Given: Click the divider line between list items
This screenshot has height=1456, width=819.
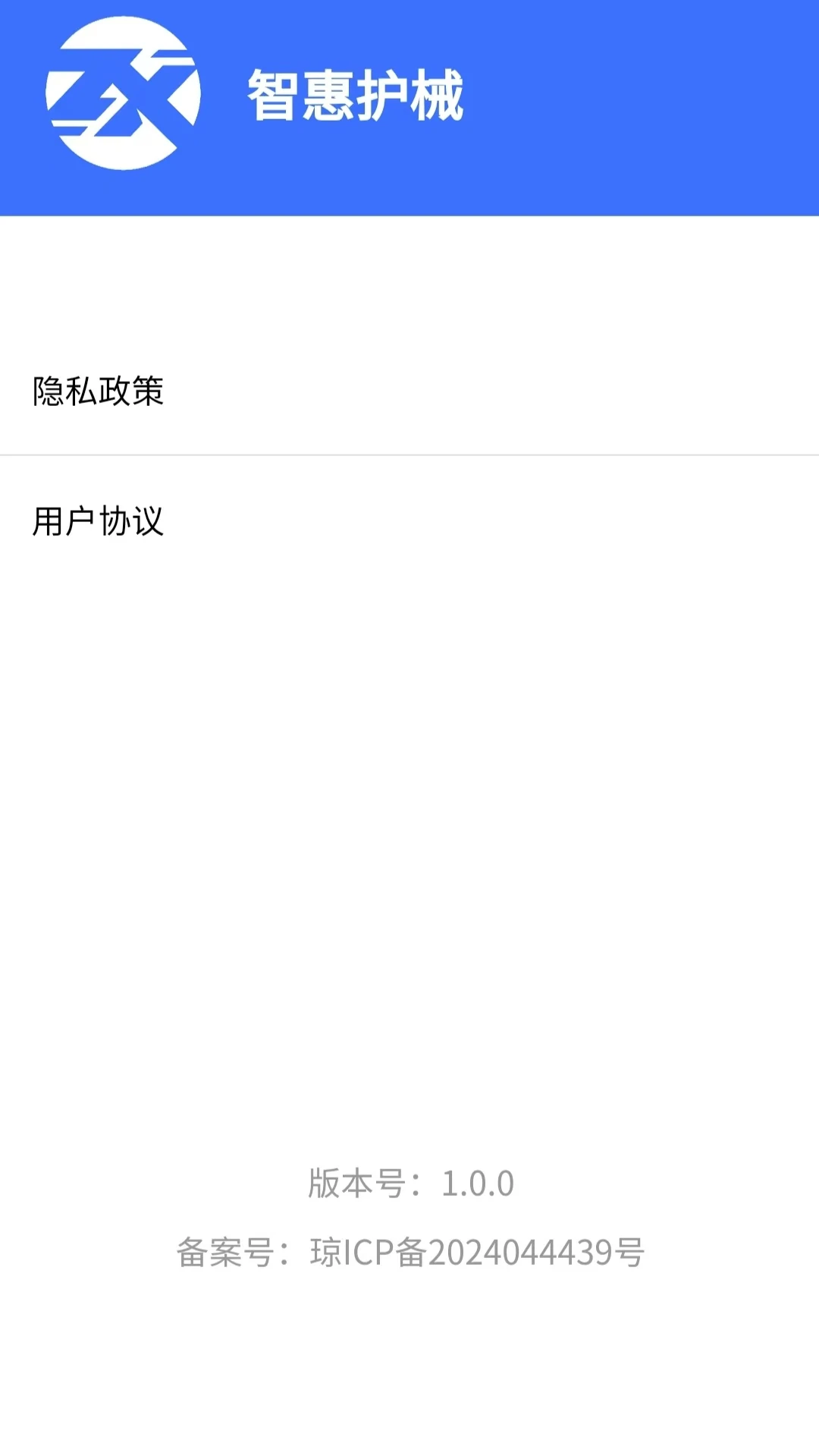Looking at the screenshot, I should 409,454.
